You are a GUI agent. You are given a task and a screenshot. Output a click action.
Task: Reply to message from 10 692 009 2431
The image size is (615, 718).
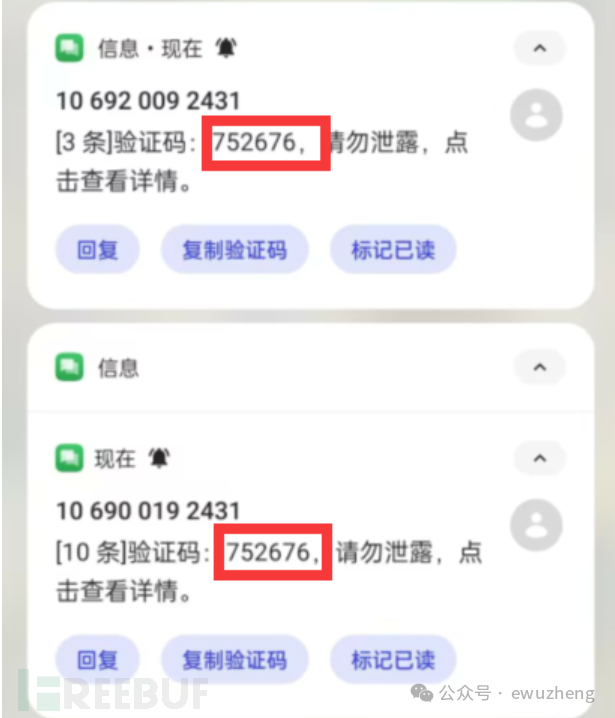point(97,249)
